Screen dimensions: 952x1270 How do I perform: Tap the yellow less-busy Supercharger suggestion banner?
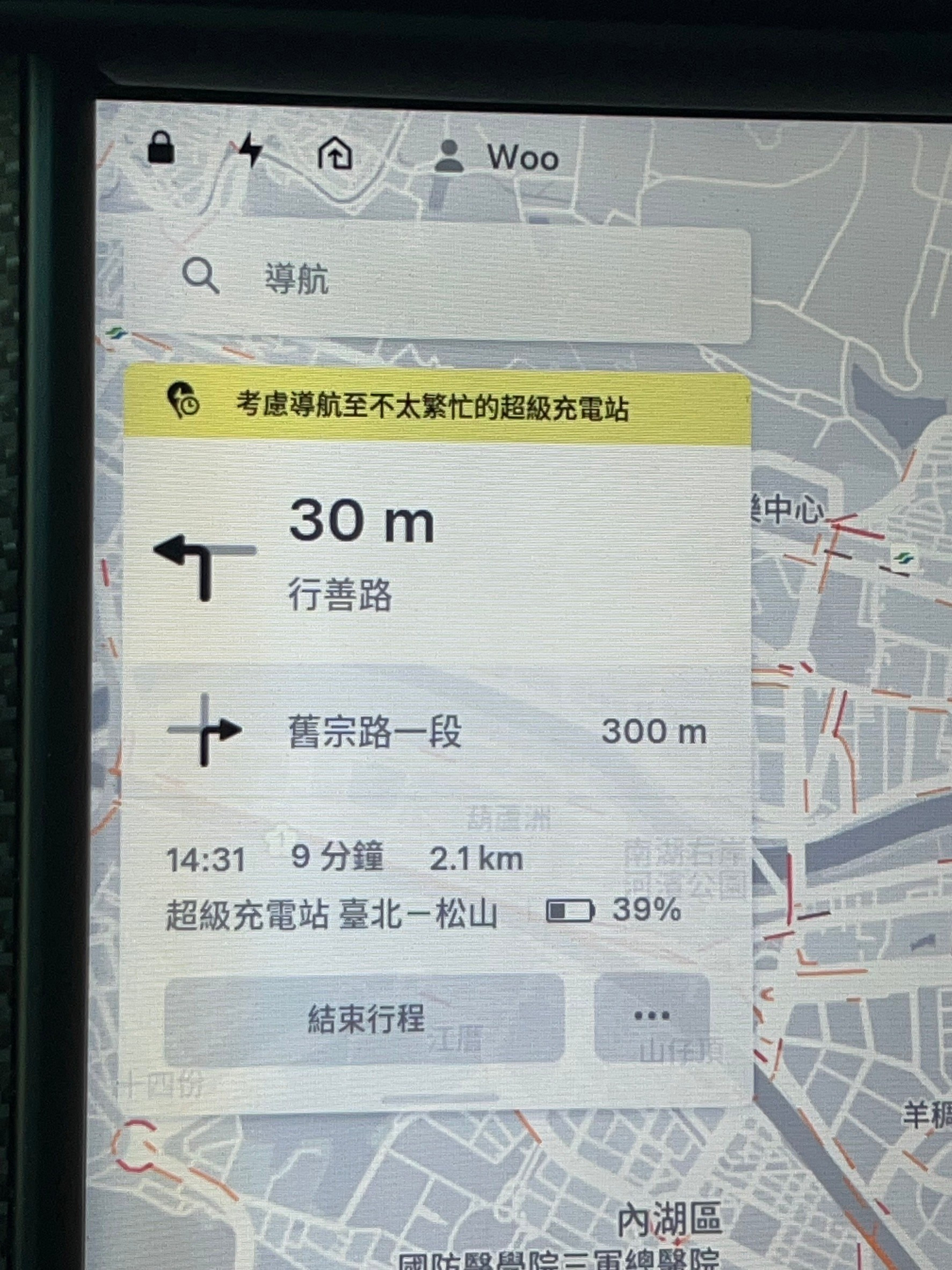[437, 406]
